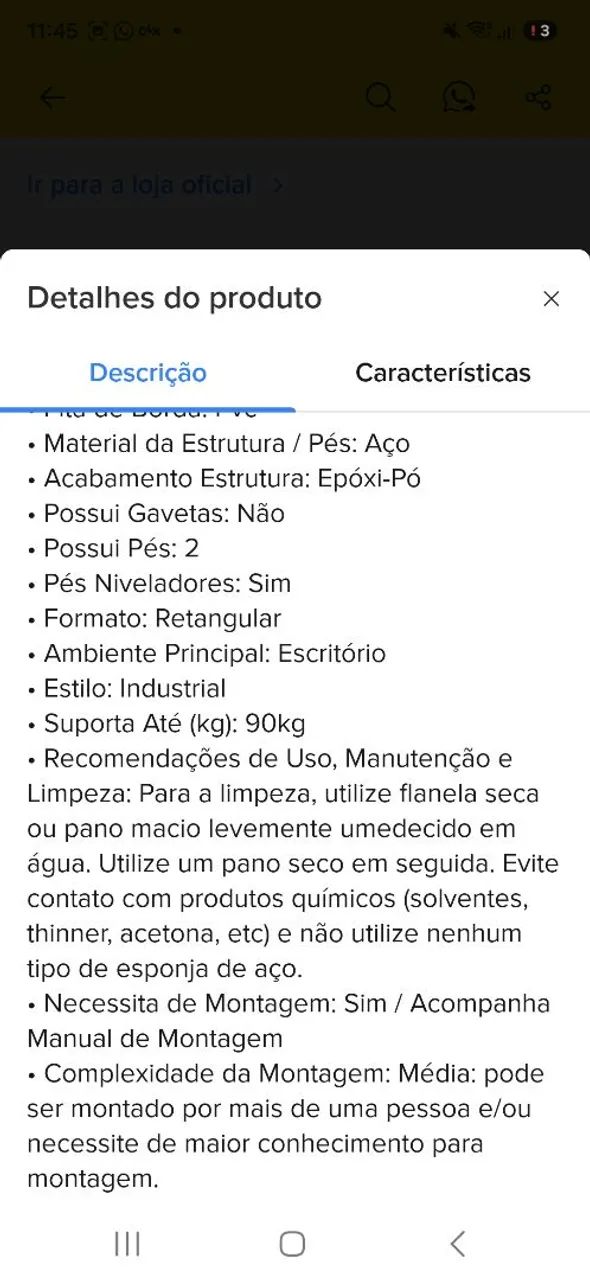
Task: Go to the system home screen
Action: 292,1244
